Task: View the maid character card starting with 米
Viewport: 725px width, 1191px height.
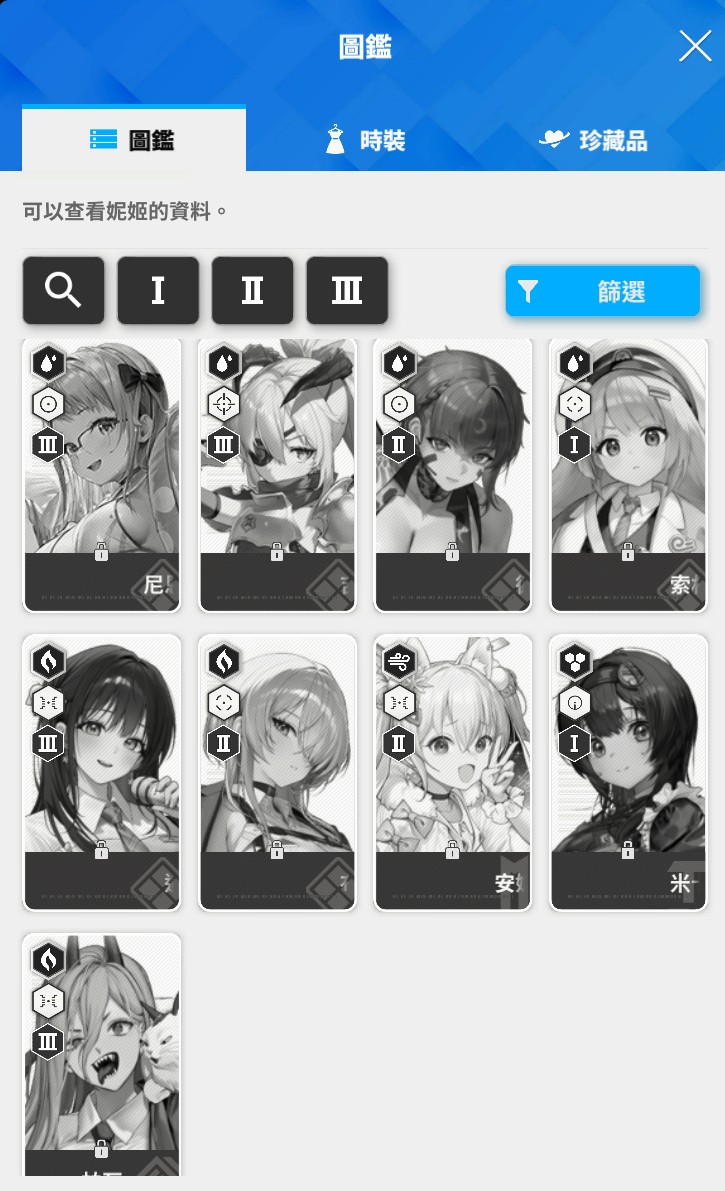Action: pos(628,773)
